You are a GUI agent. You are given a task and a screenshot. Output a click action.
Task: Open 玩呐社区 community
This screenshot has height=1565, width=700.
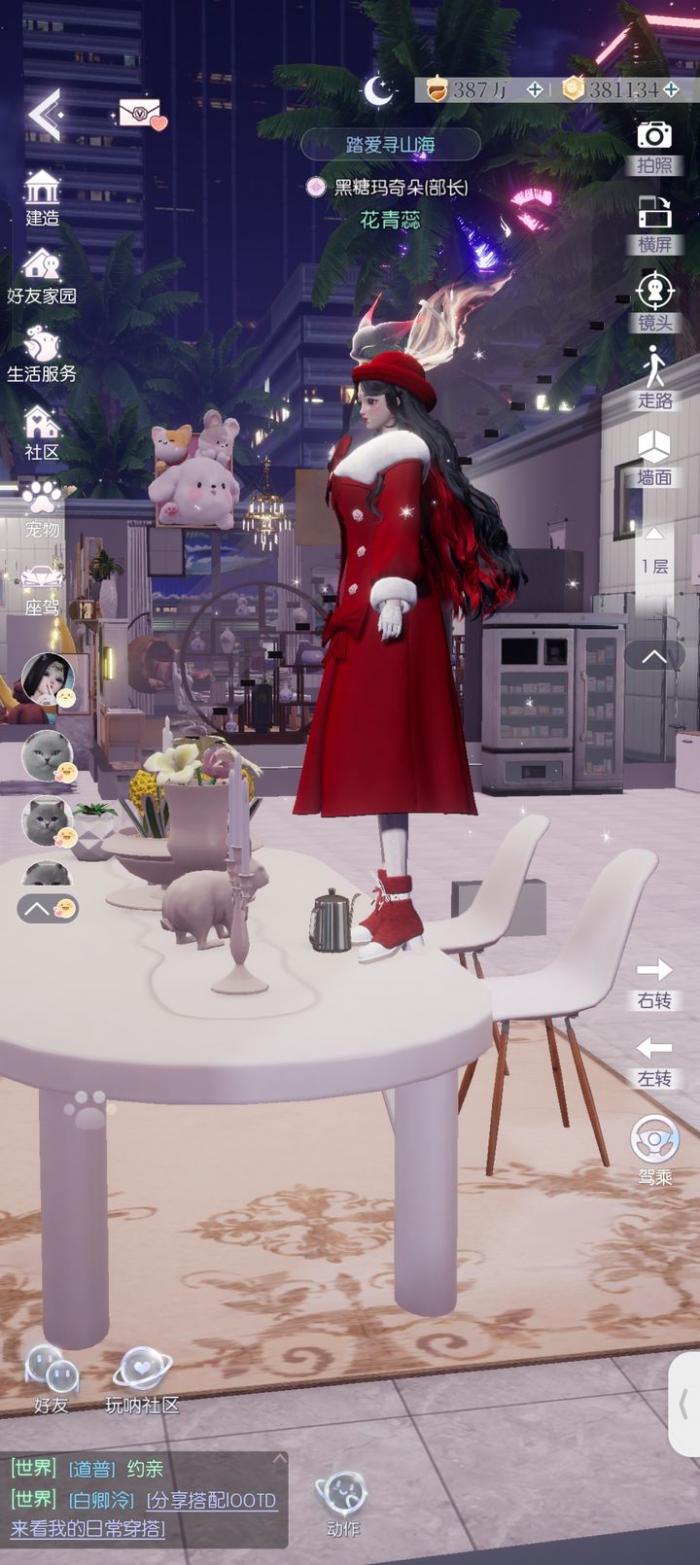point(142,1380)
